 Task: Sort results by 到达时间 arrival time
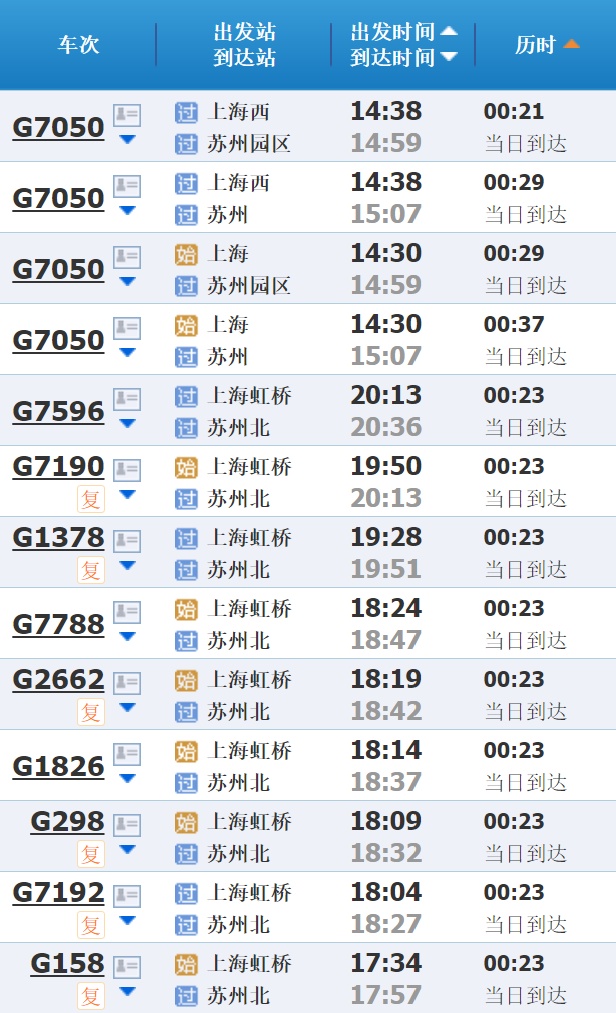point(404,57)
